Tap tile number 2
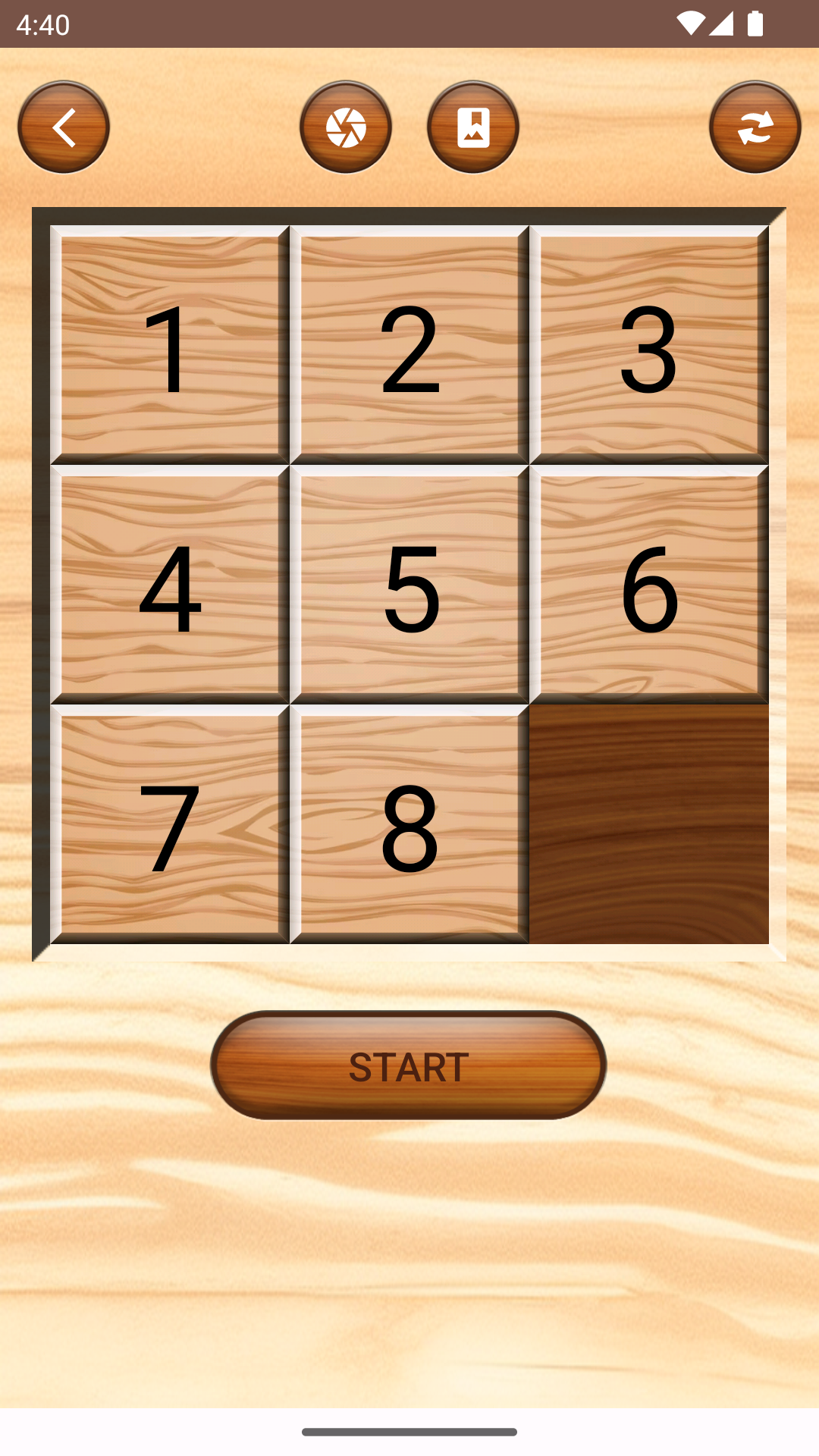Viewport: 819px width, 1456px height. 409,345
